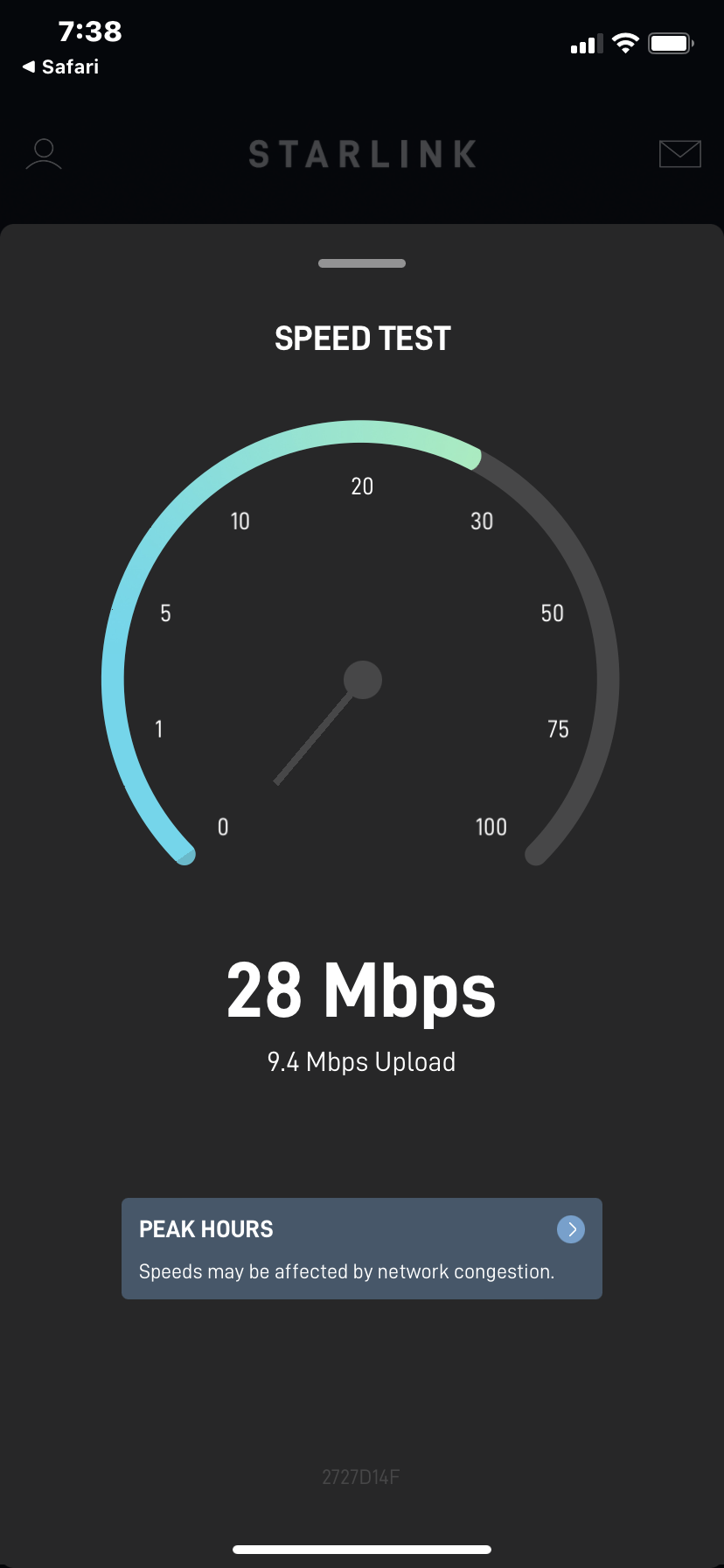Open the account profile icon
Viewport: 724px width, 1568px height.
point(44,154)
